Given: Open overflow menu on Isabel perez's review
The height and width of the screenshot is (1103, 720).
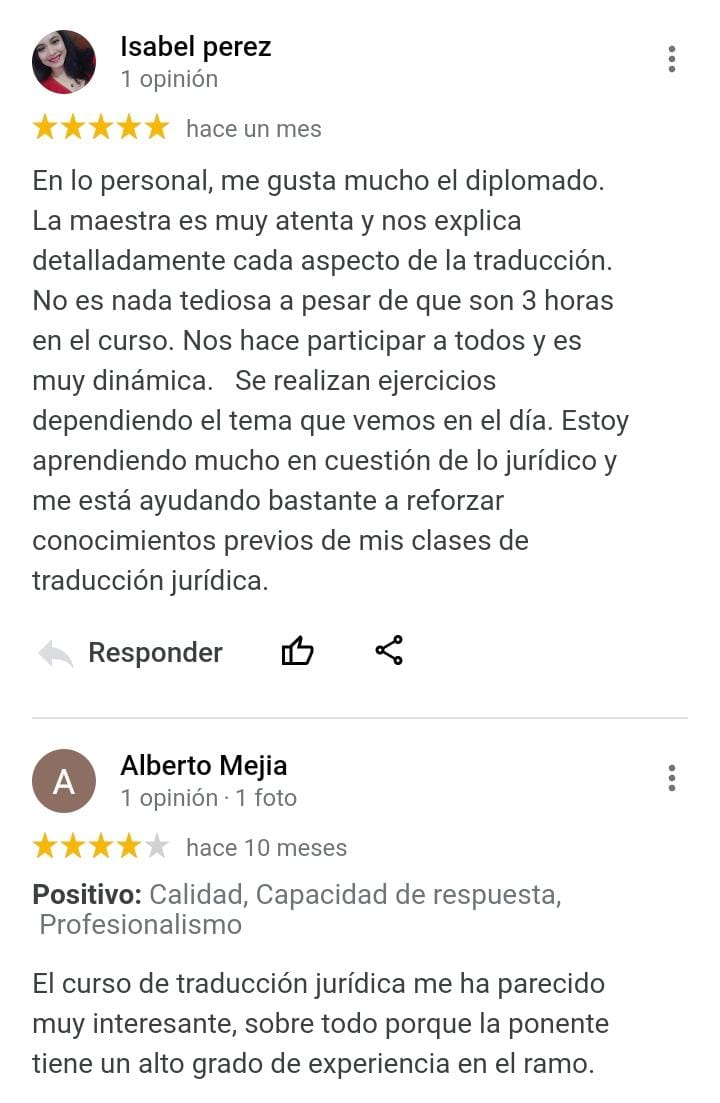Looking at the screenshot, I should pos(671,59).
